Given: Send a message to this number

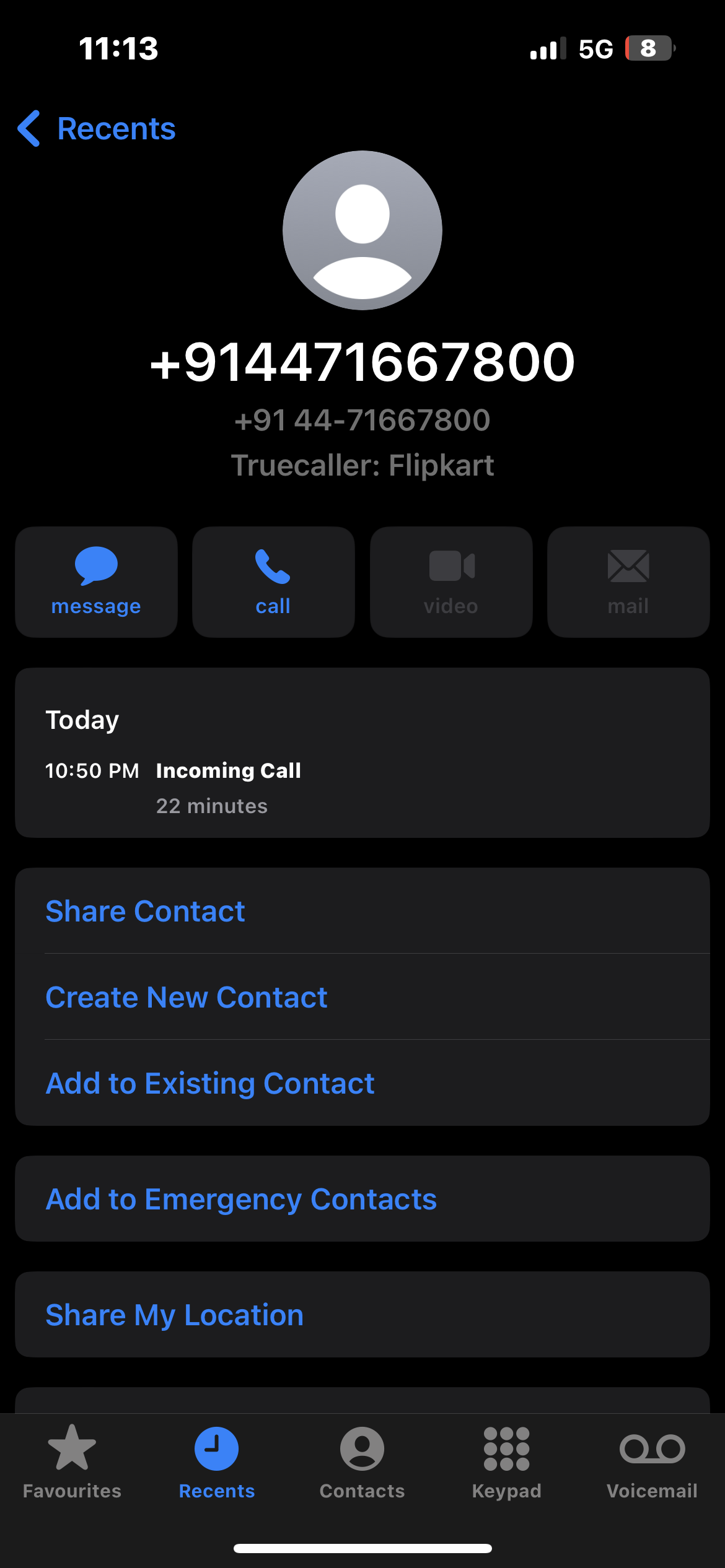Looking at the screenshot, I should click(x=96, y=581).
